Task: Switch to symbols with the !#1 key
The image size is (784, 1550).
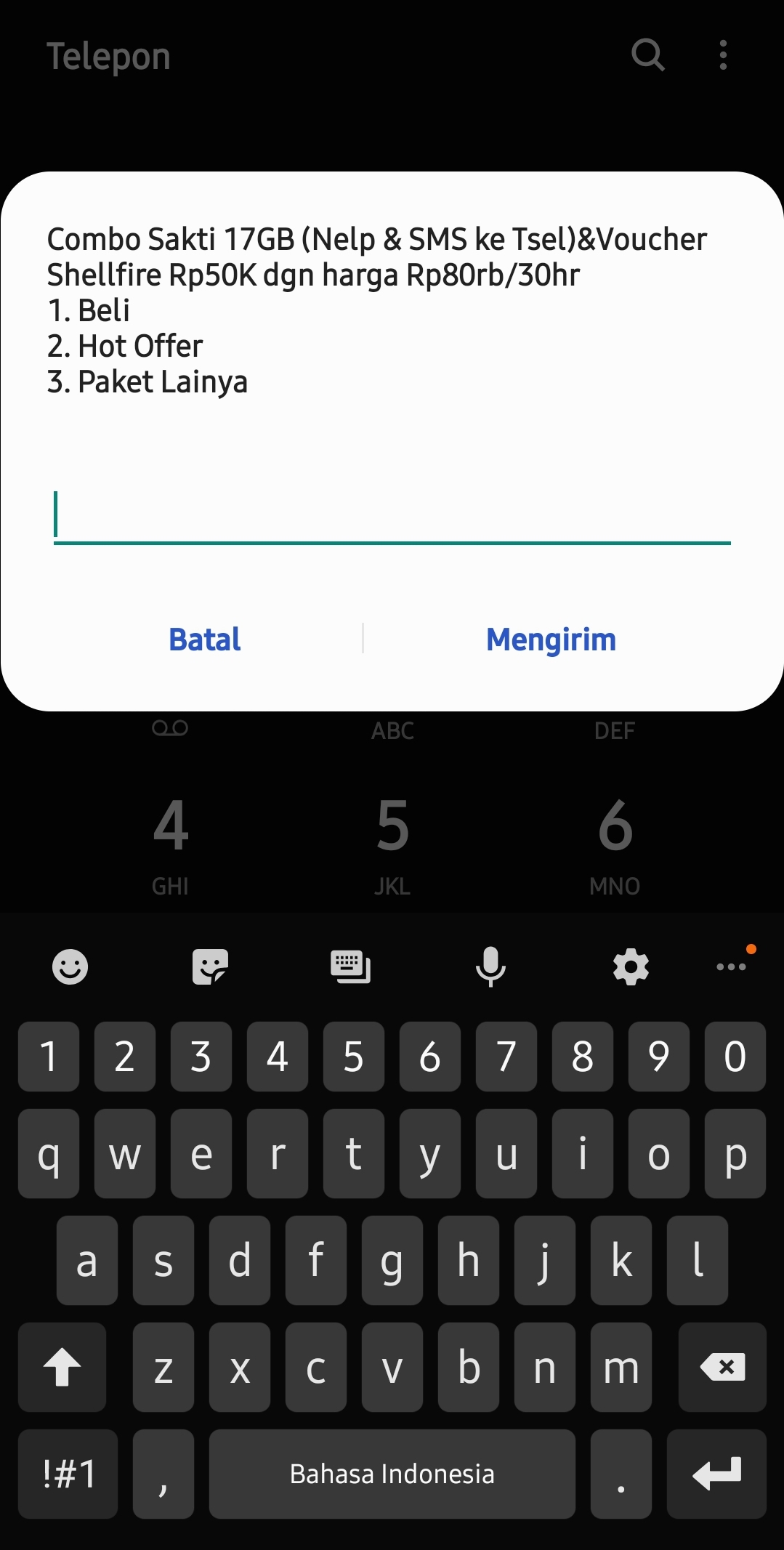Action: tap(68, 1474)
